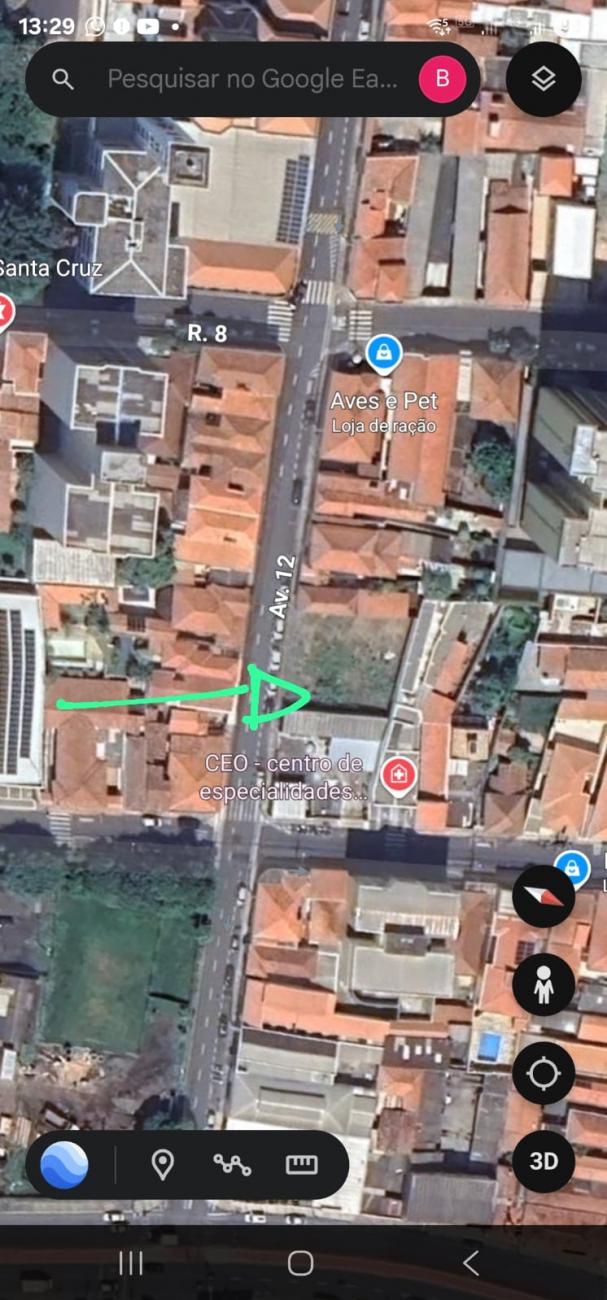607x1300 pixels.
Task: Open the Pesquisar no Google Earth search field
Action: [252, 79]
